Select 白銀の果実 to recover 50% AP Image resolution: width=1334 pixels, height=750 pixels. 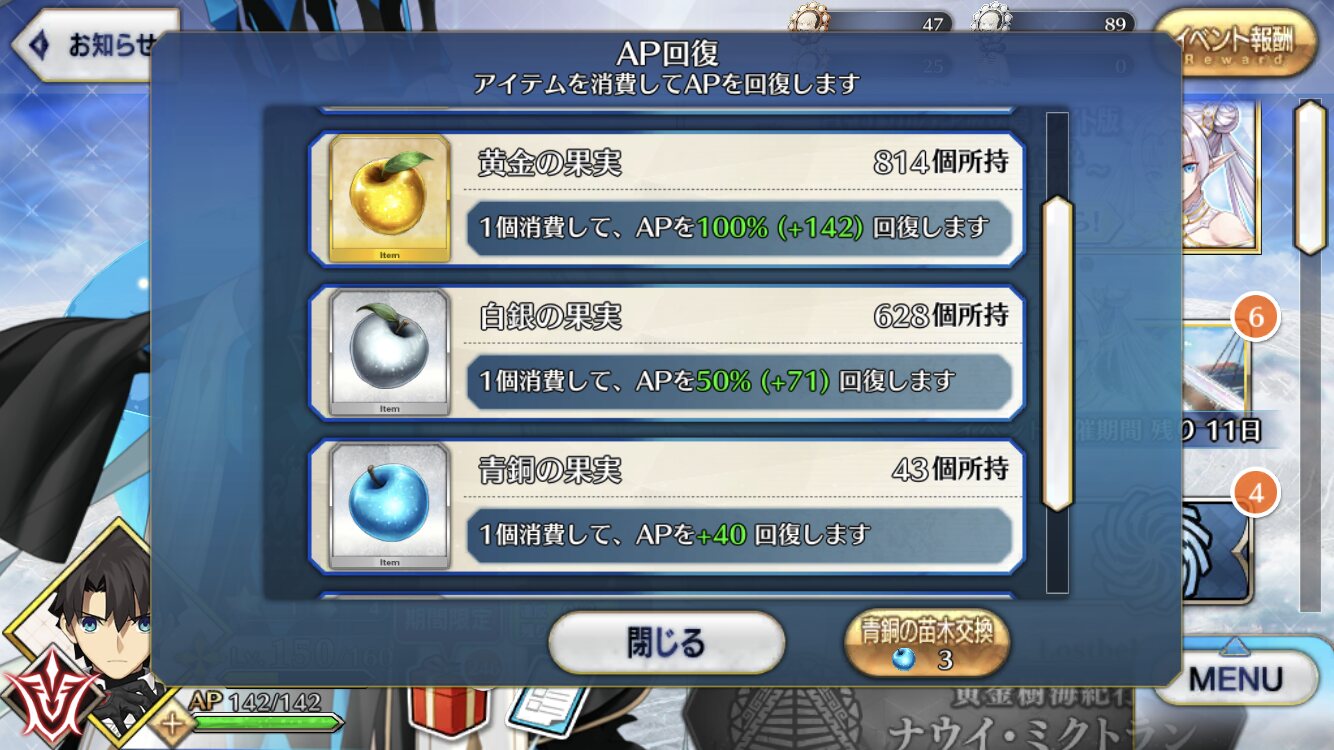(666, 353)
